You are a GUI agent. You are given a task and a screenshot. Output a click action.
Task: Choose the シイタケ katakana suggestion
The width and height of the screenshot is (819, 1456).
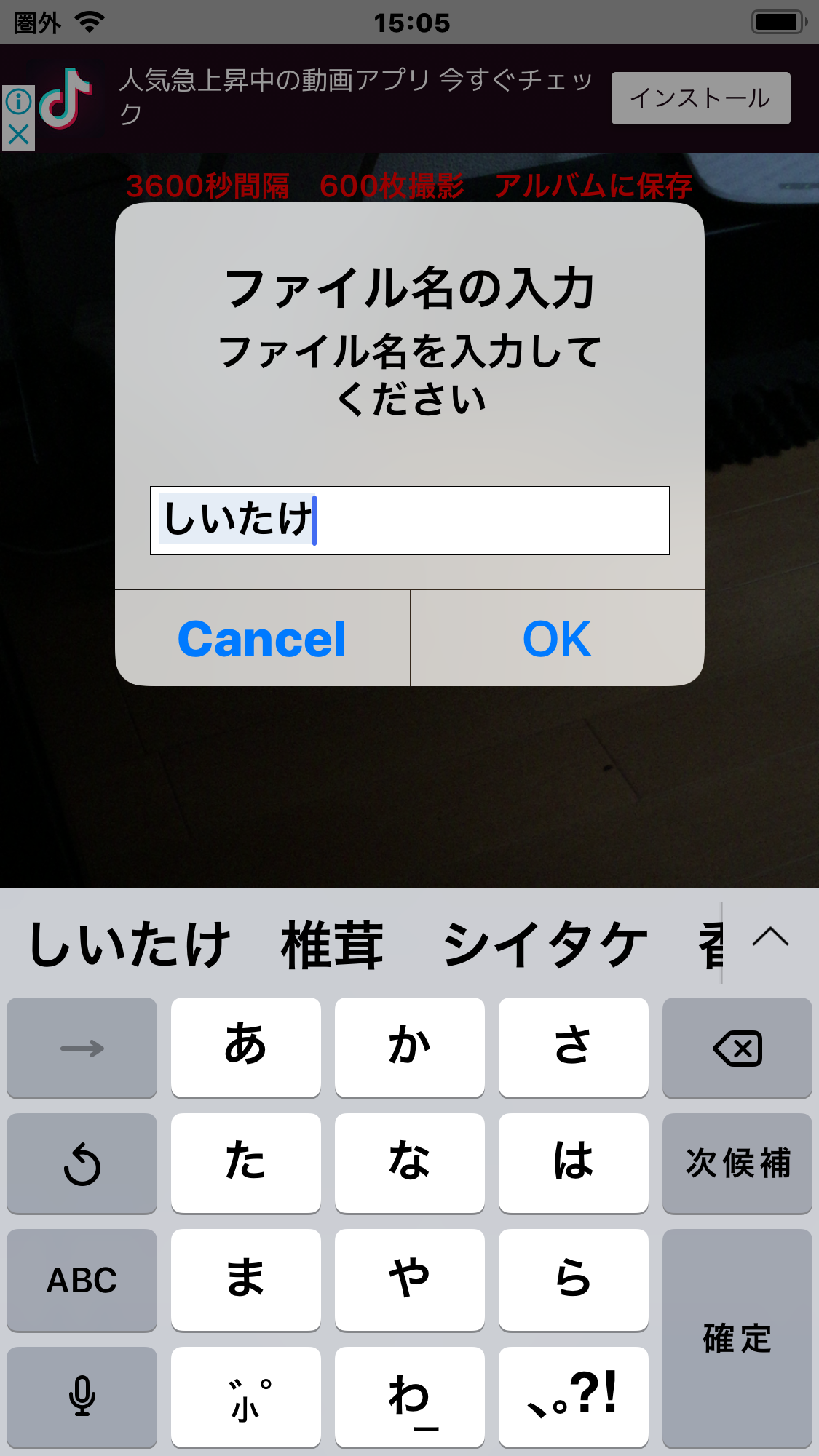pyautogui.click(x=545, y=944)
